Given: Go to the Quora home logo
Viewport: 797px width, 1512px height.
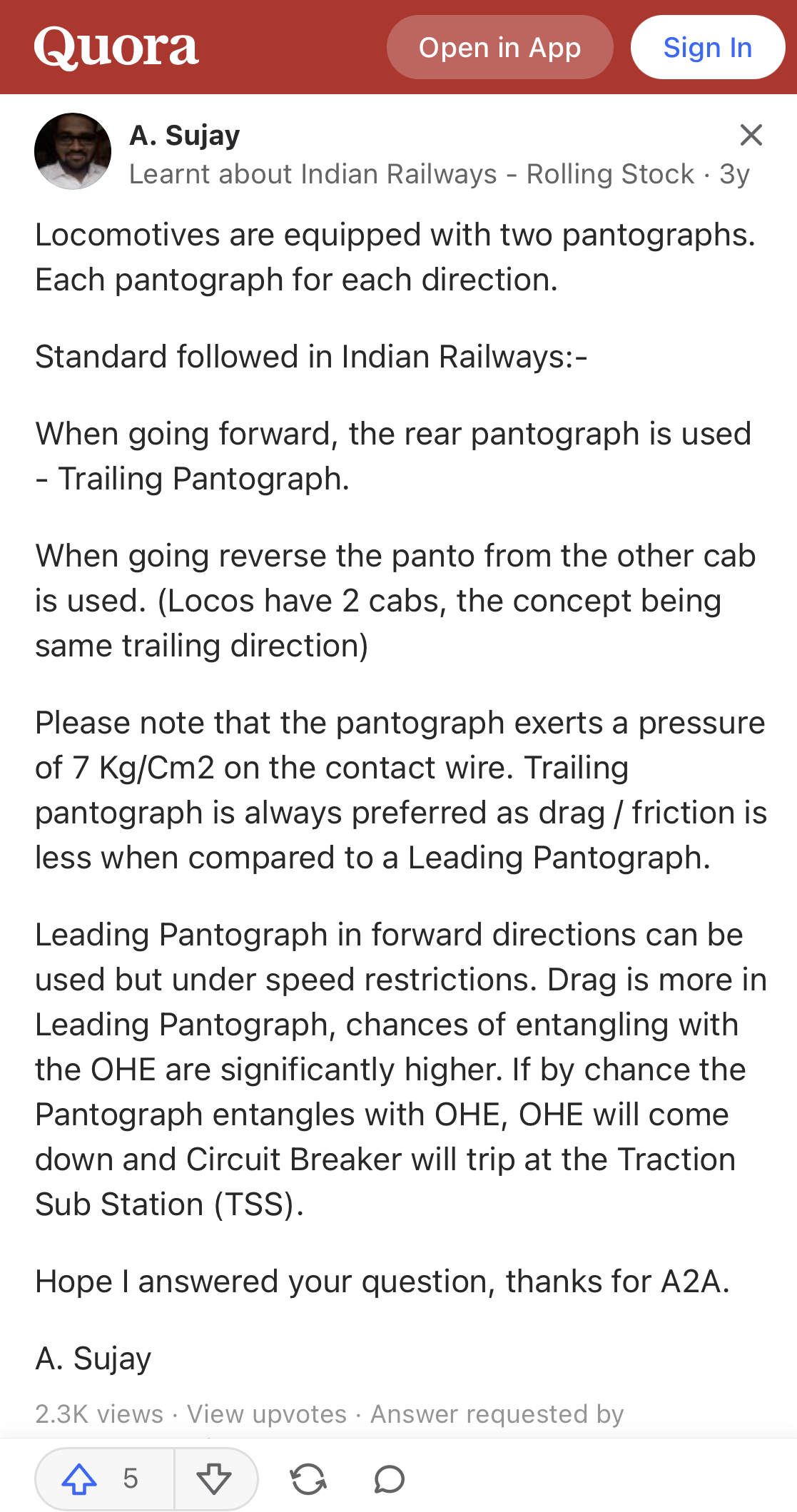Looking at the screenshot, I should click(116, 48).
